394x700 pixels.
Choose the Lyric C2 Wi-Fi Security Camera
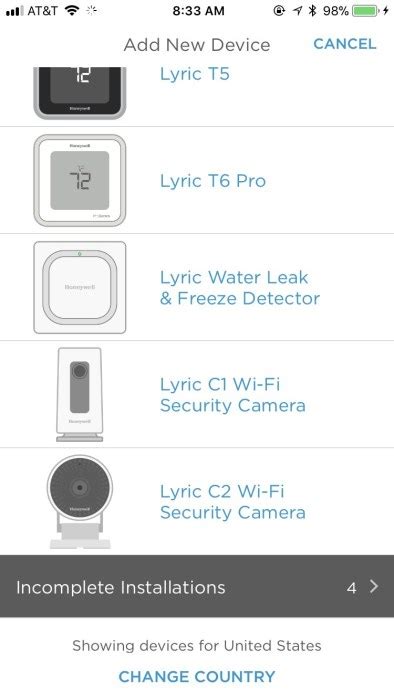(x=197, y=501)
